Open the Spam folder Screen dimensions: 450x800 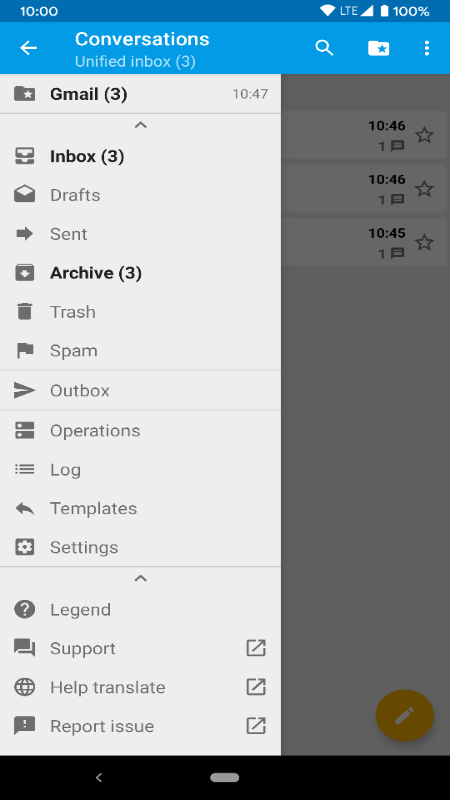coord(140,351)
